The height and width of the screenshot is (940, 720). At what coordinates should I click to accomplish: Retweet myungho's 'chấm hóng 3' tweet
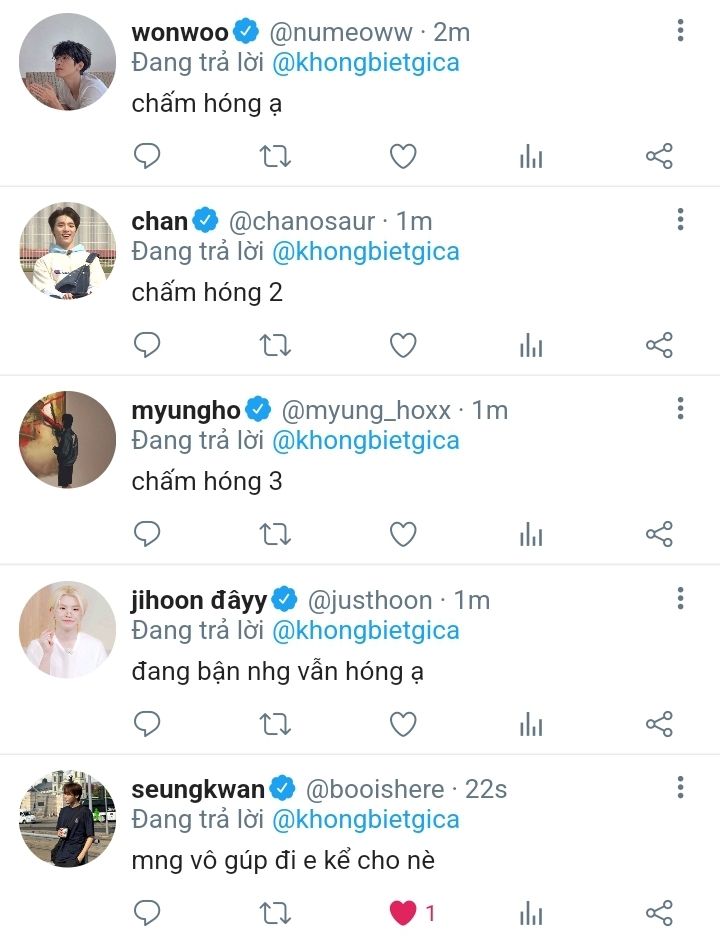(275, 535)
